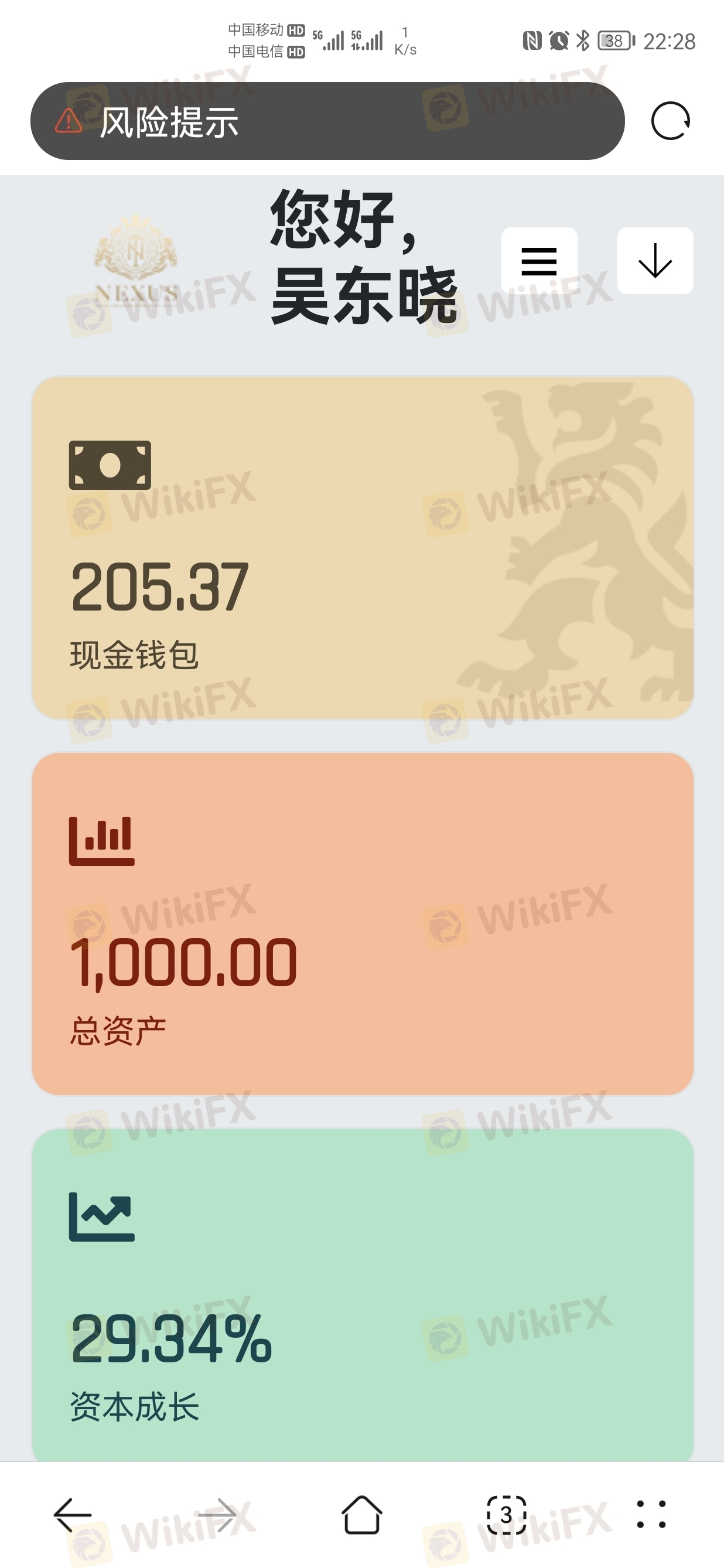The height and width of the screenshot is (1568, 724).
Task: Open the 总资产 card
Action: (363, 923)
